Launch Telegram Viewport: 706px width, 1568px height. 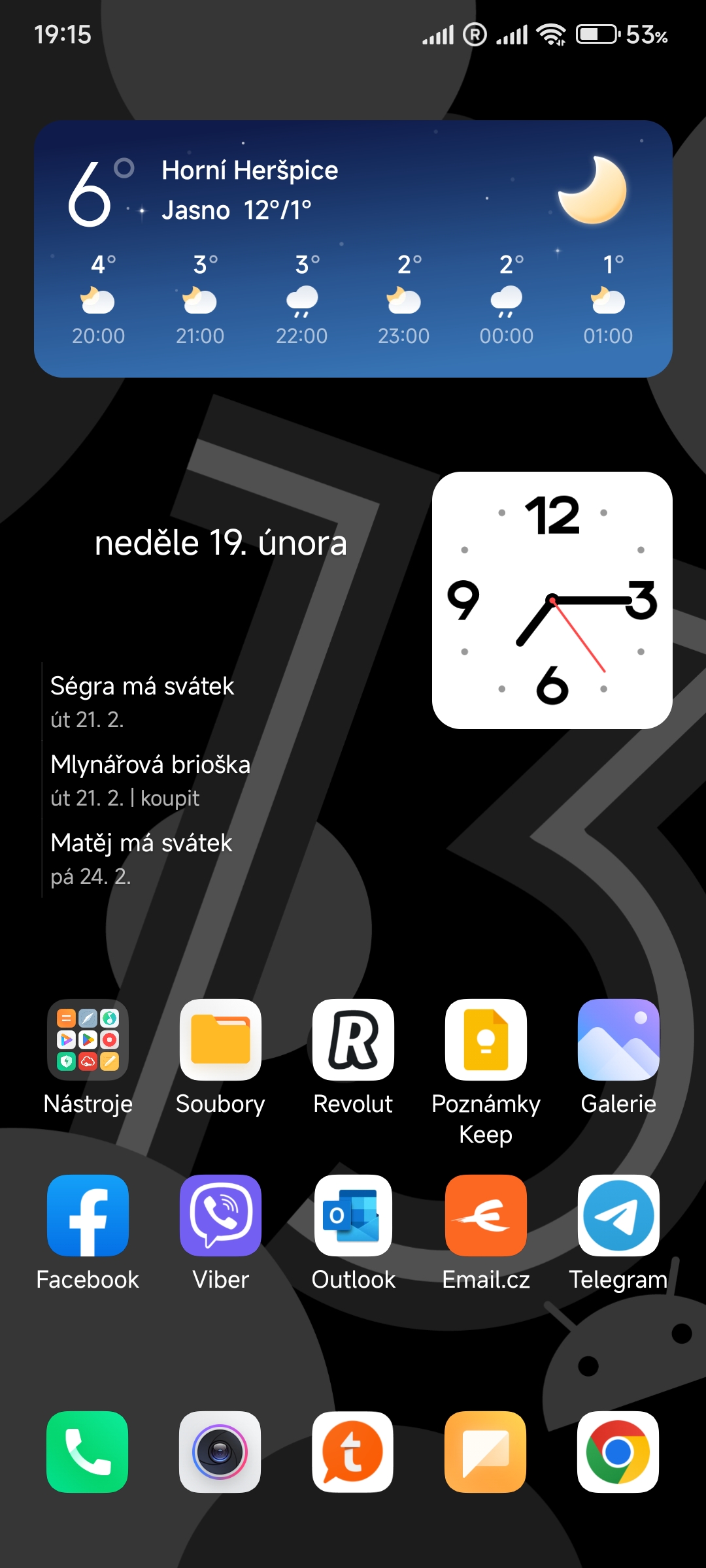click(618, 1215)
